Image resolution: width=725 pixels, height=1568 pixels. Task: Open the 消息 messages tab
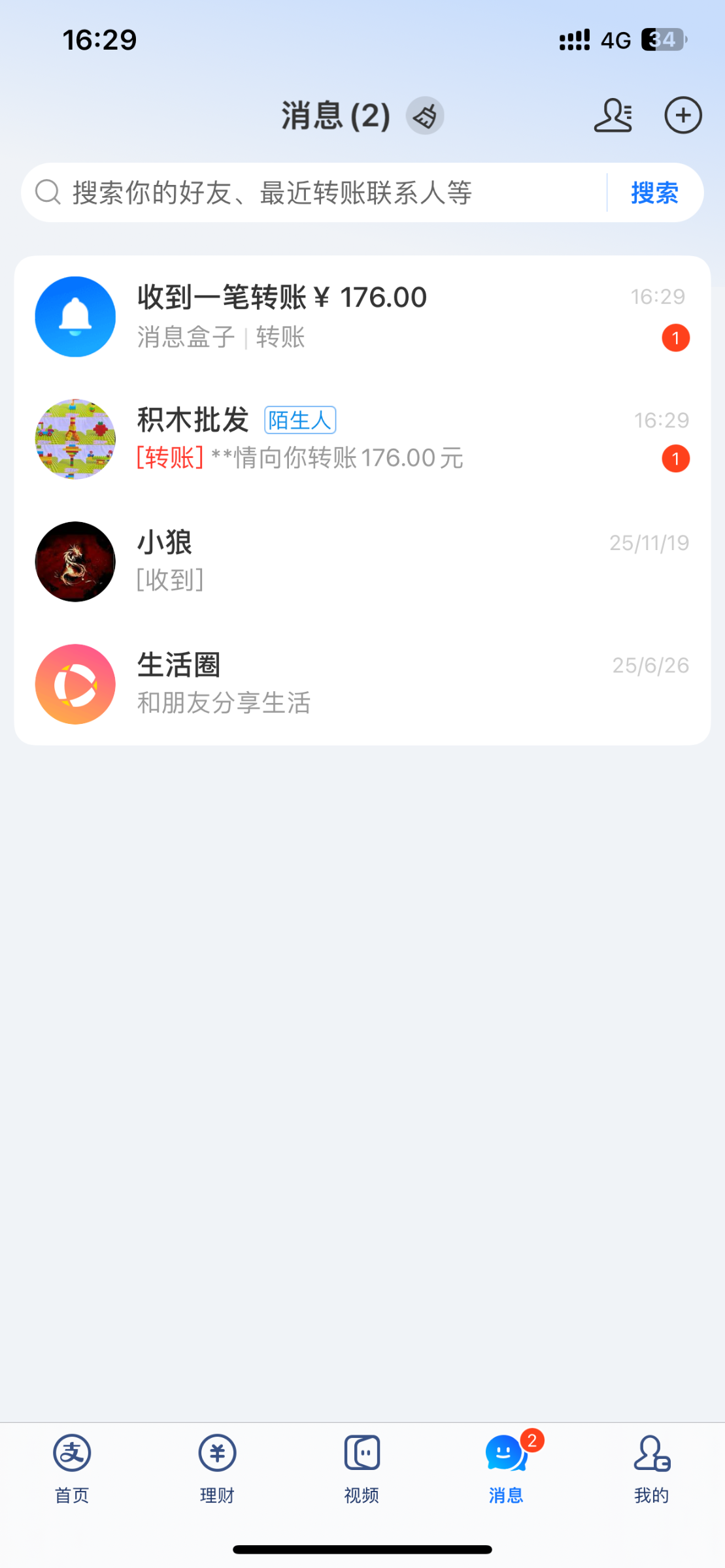507,1465
